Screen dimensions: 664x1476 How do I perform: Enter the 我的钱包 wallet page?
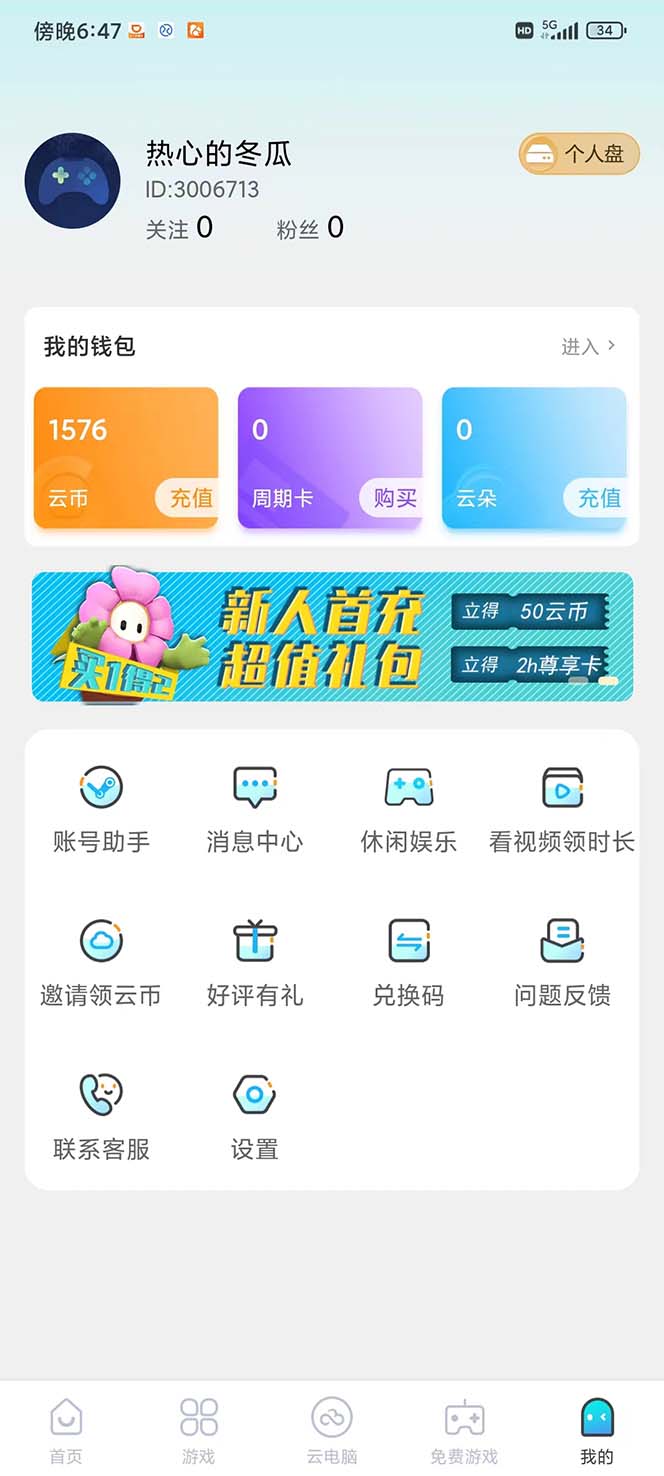(588, 347)
